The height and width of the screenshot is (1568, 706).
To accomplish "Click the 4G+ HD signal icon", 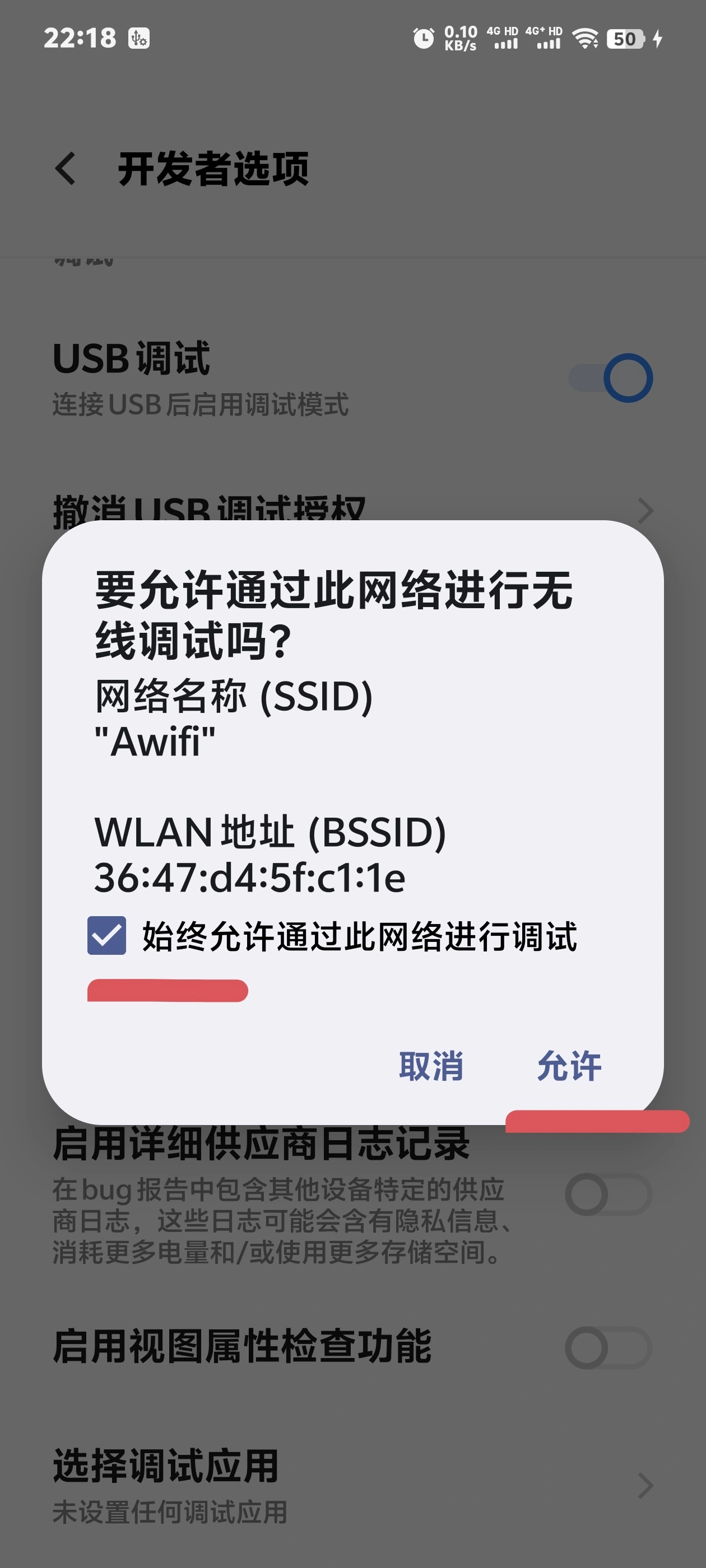I will click(546, 38).
